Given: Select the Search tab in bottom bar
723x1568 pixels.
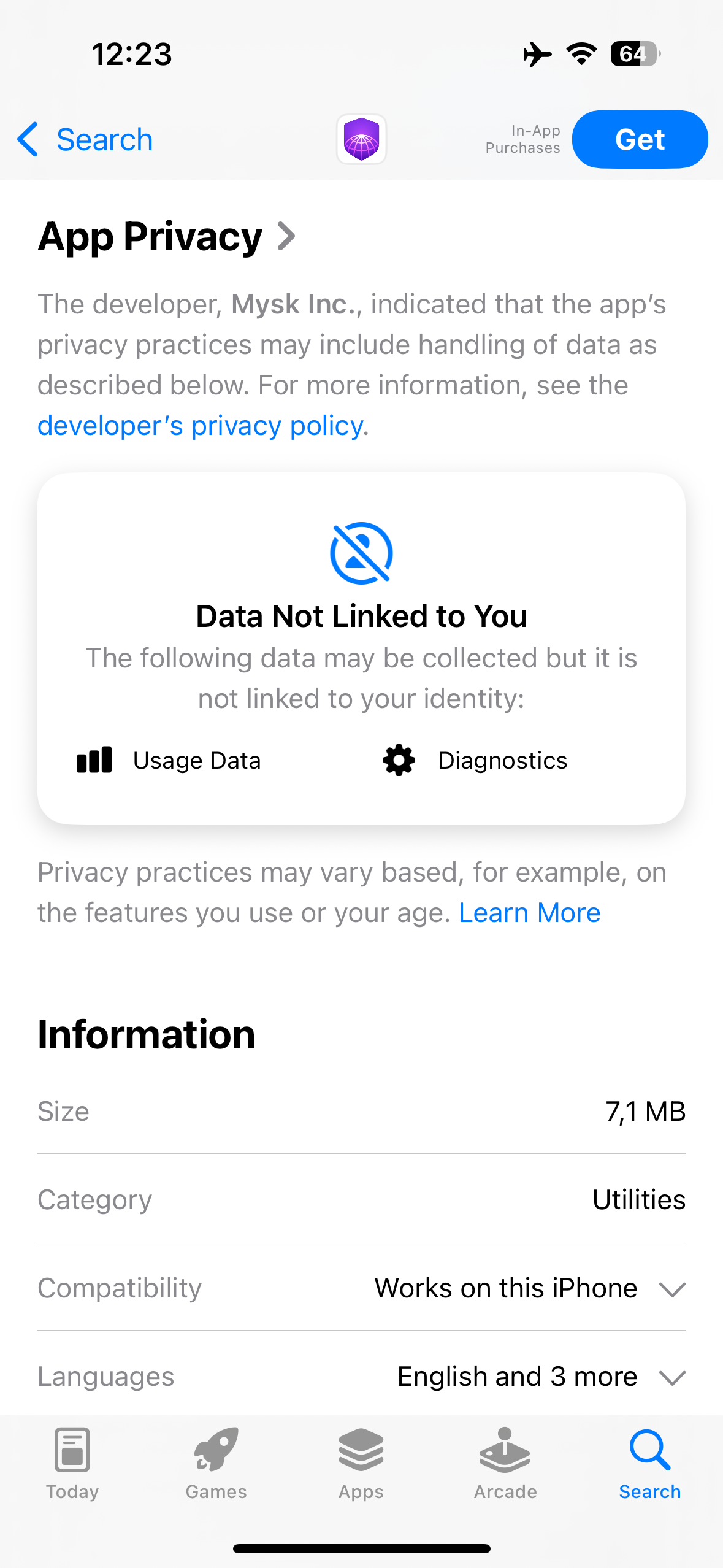Looking at the screenshot, I should click(650, 1464).
